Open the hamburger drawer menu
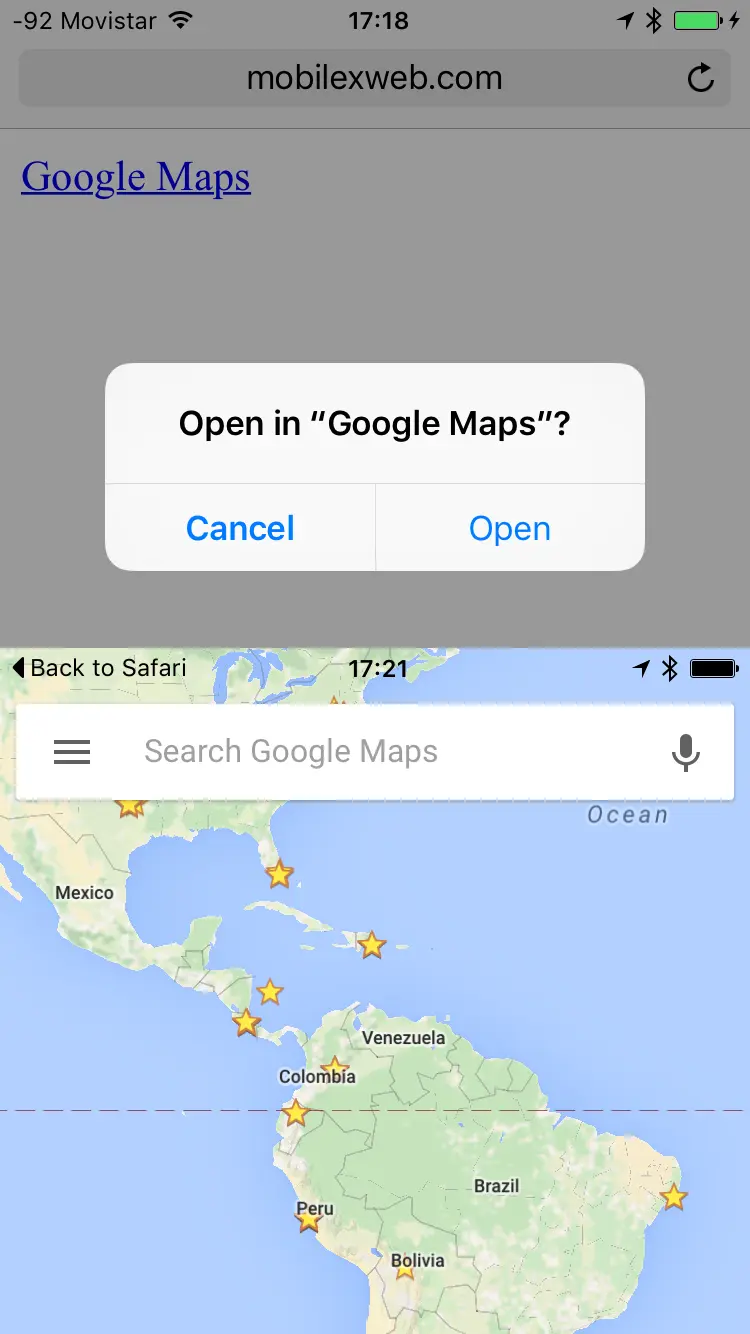The image size is (750, 1334). tap(72, 752)
